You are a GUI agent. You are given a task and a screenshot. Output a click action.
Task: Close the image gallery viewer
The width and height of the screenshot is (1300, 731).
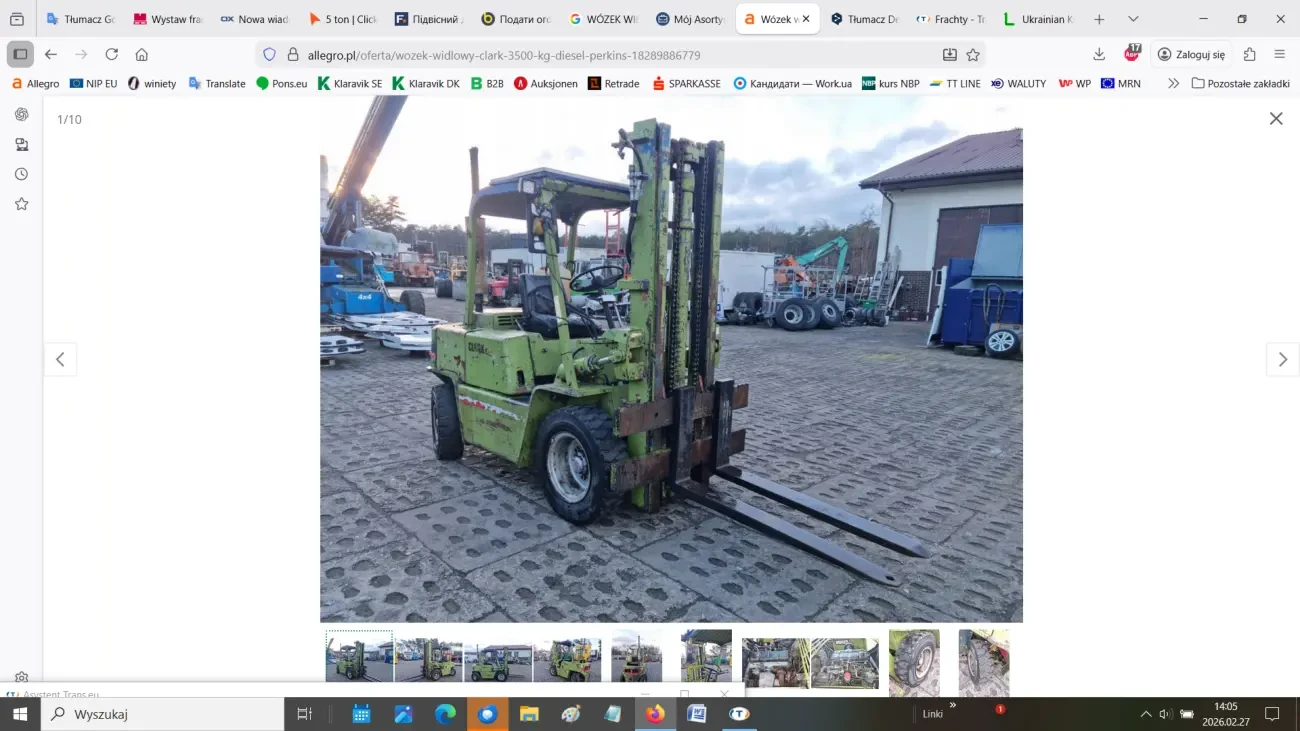coord(1275,119)
